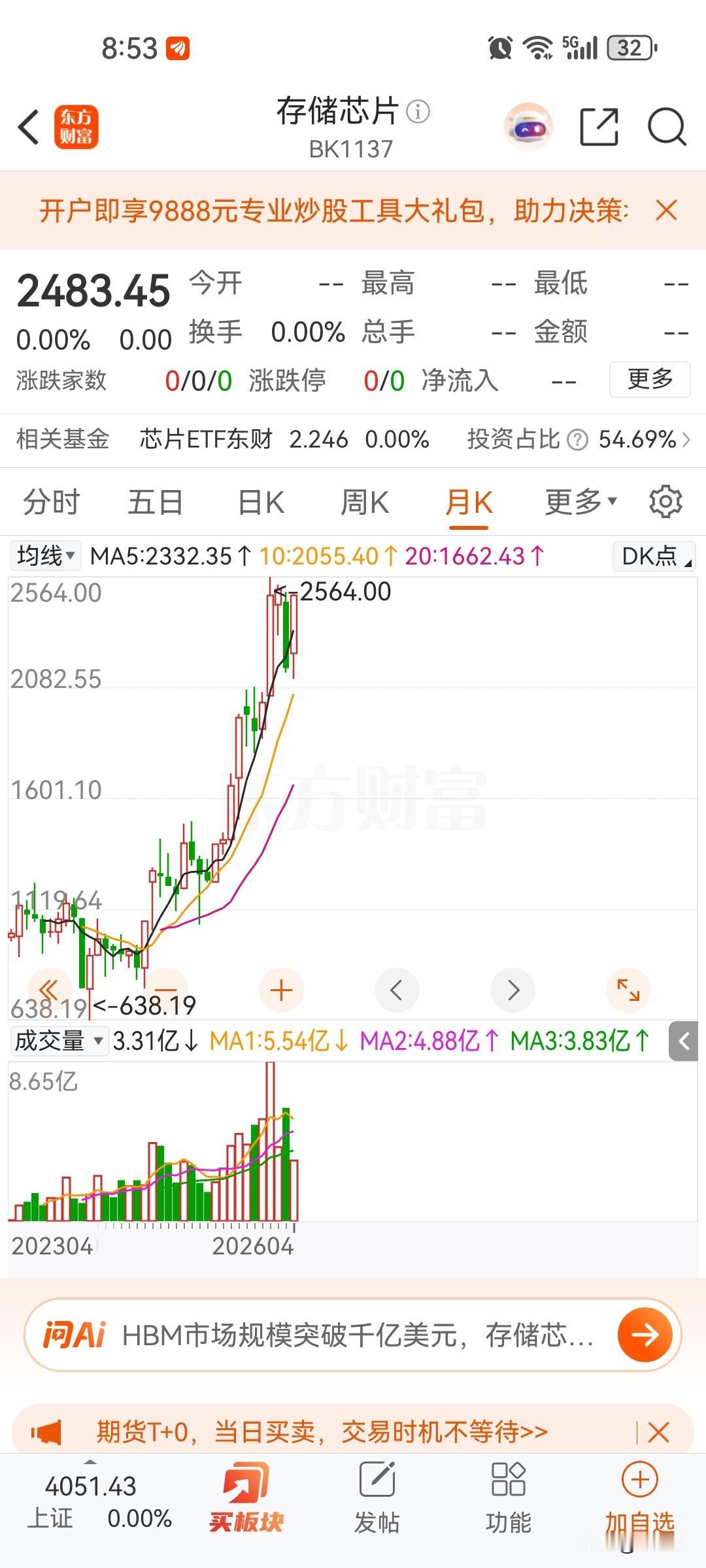Expand the 更多 chart period dropdown
Image resolution: width=706 pixels, height=1568 pixels.
click(x=578, y=501)
